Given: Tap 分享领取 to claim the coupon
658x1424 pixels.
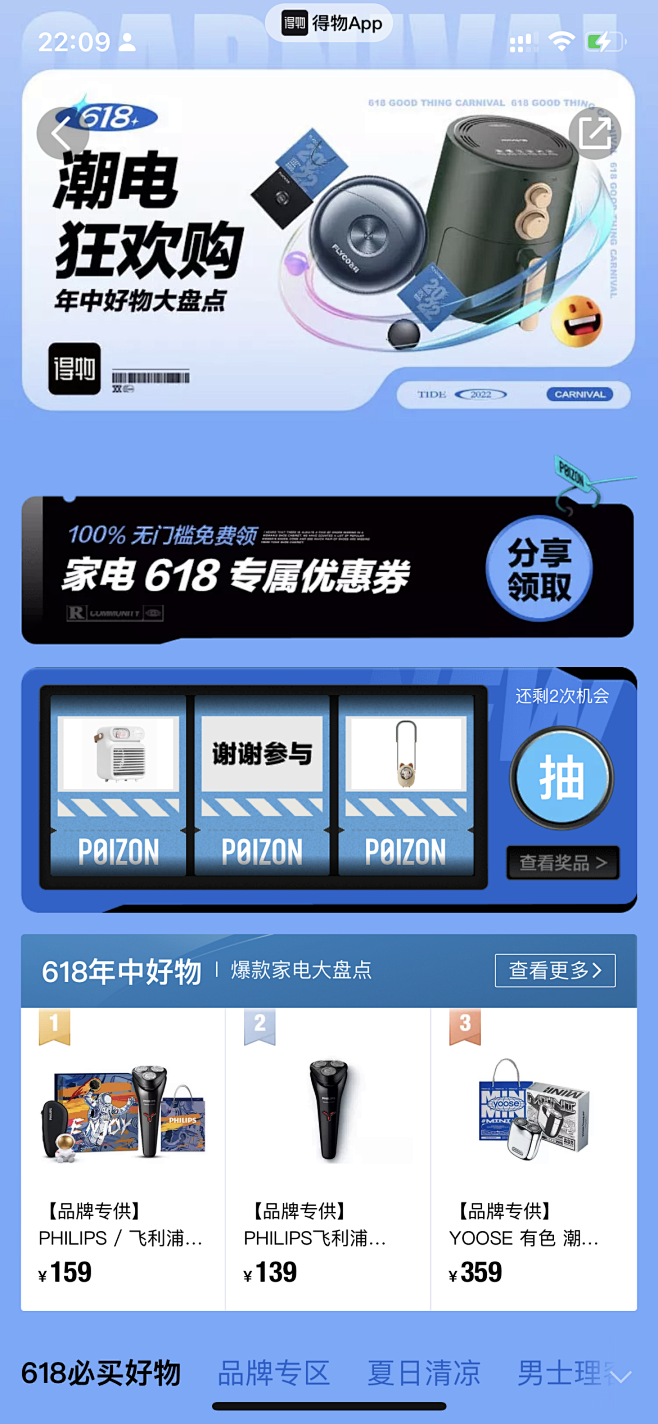Looking at the screenshot, I should point(539,569).
